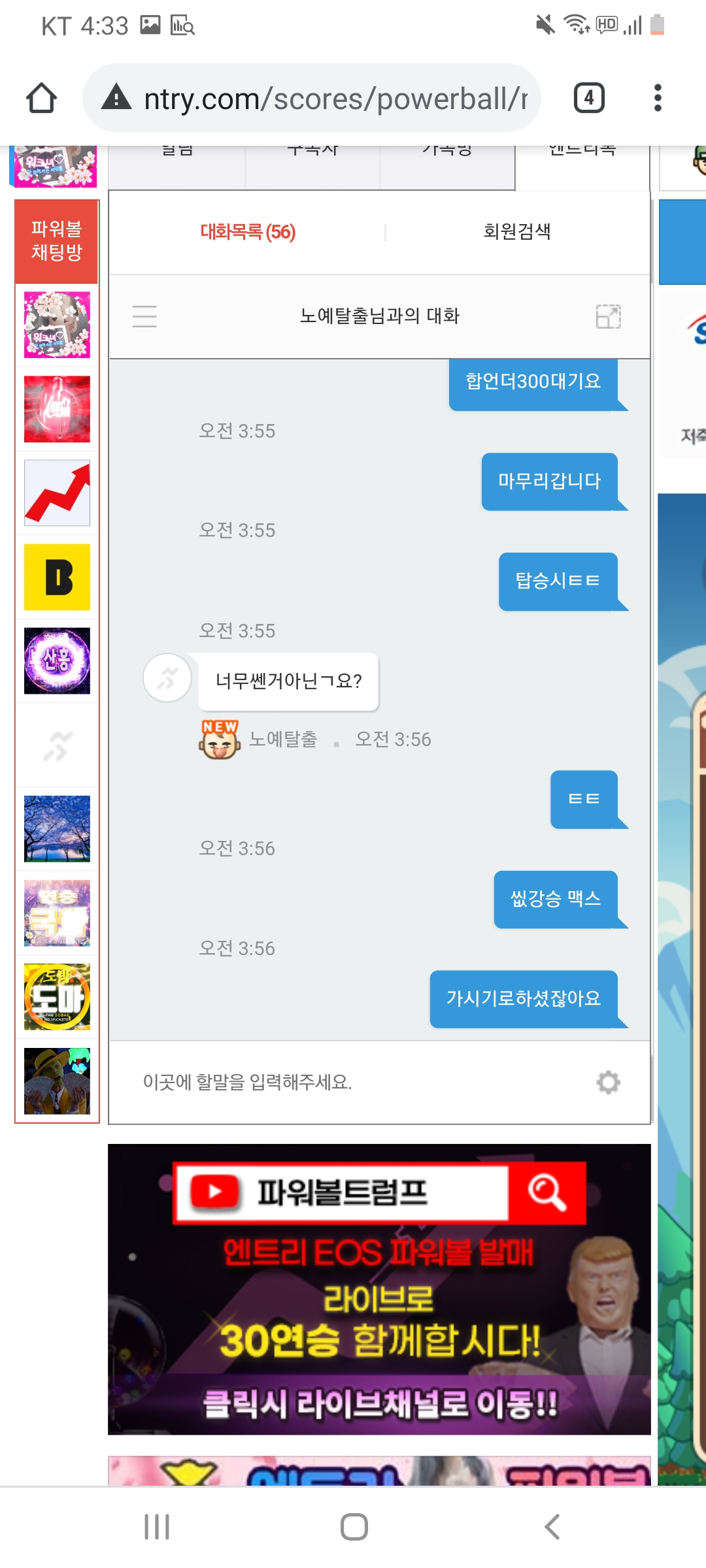
Task: Open the browser home page
Action: 41,99
